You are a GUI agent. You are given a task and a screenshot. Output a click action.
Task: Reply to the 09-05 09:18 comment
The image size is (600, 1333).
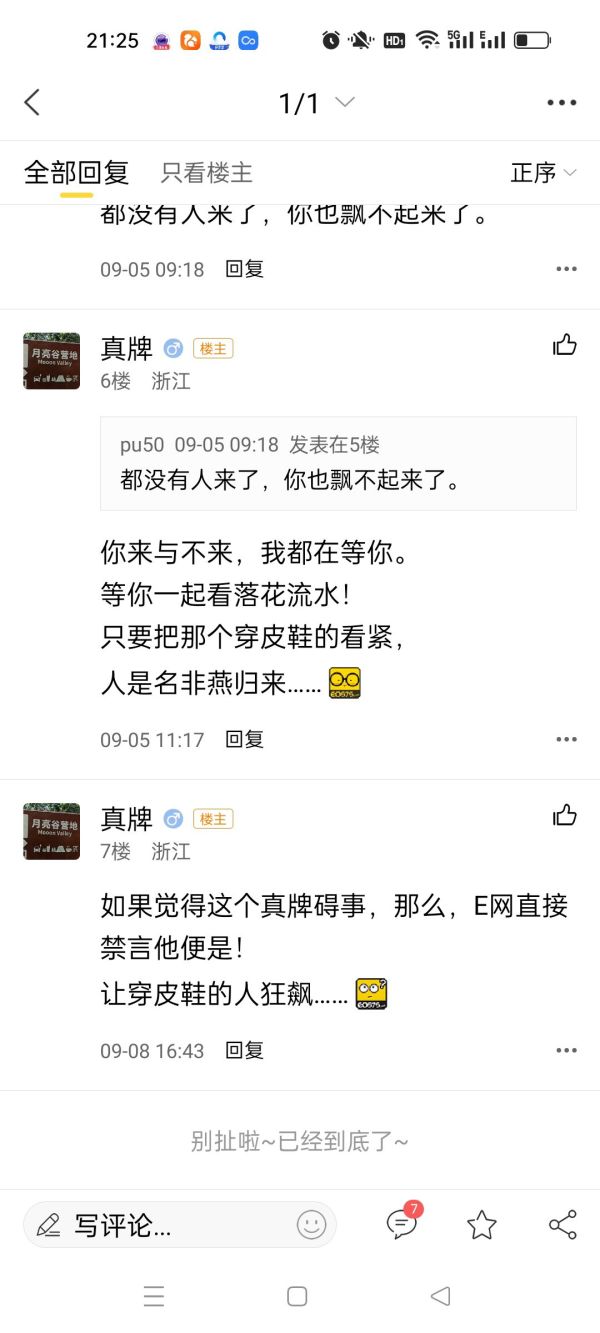244,269
